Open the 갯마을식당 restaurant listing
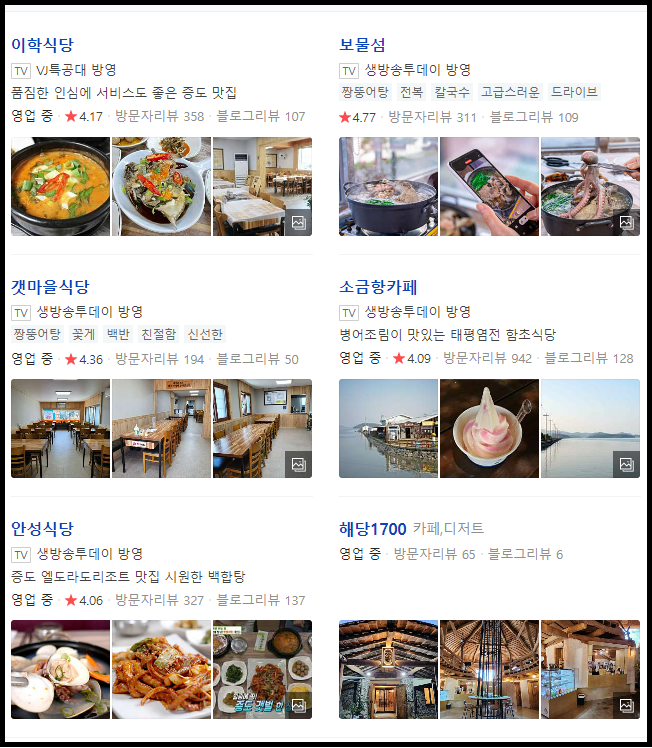The width and height of the screenshot is (652, 748). pos(50,287)
